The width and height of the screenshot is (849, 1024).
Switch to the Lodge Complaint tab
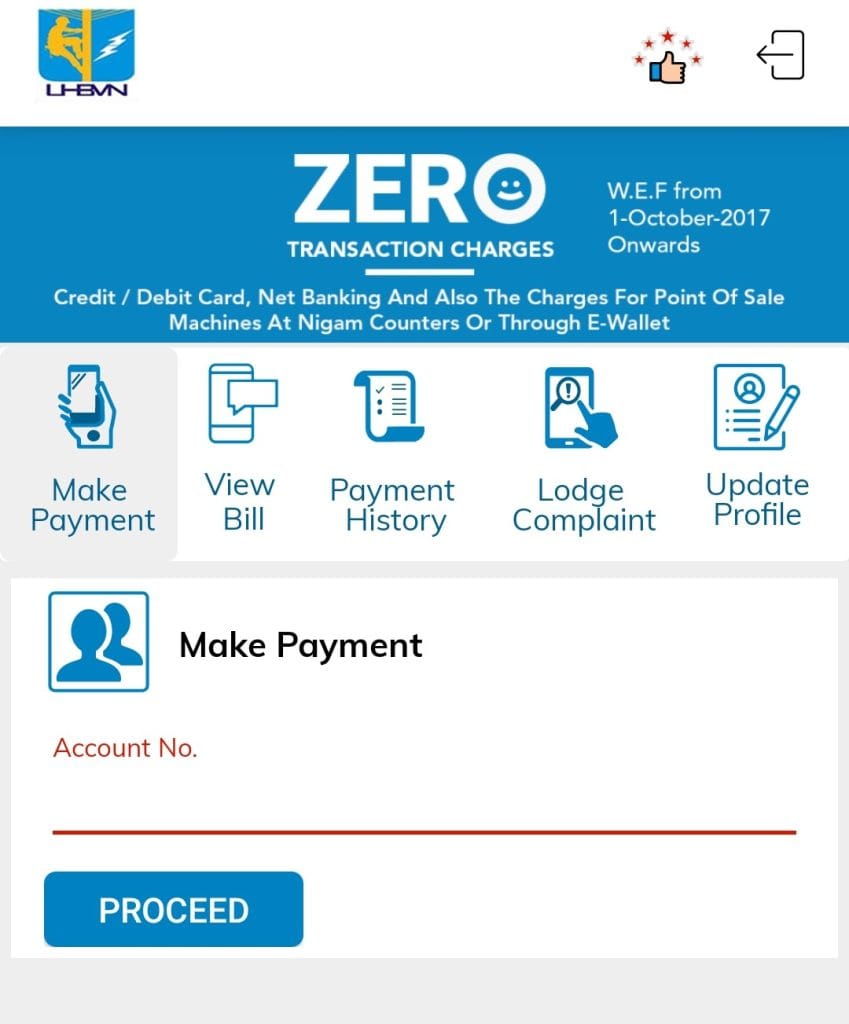click(582, 450)
